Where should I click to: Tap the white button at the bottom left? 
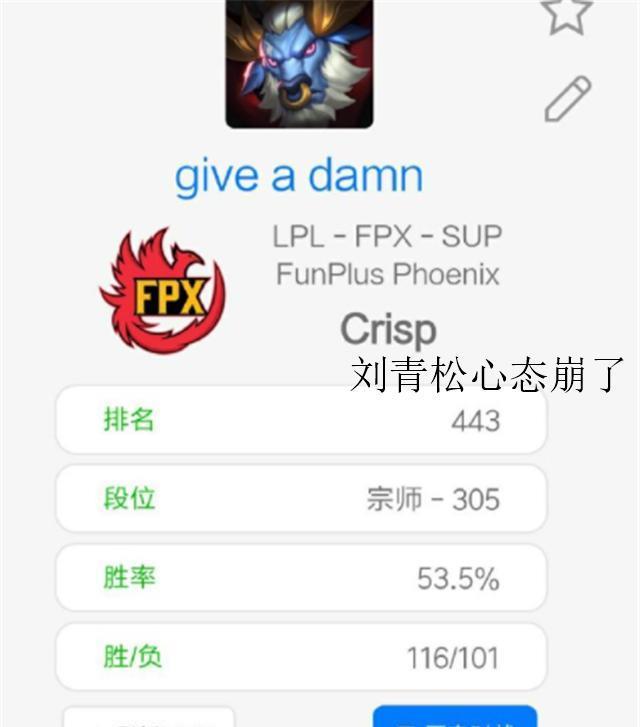(x=149, y=717)
